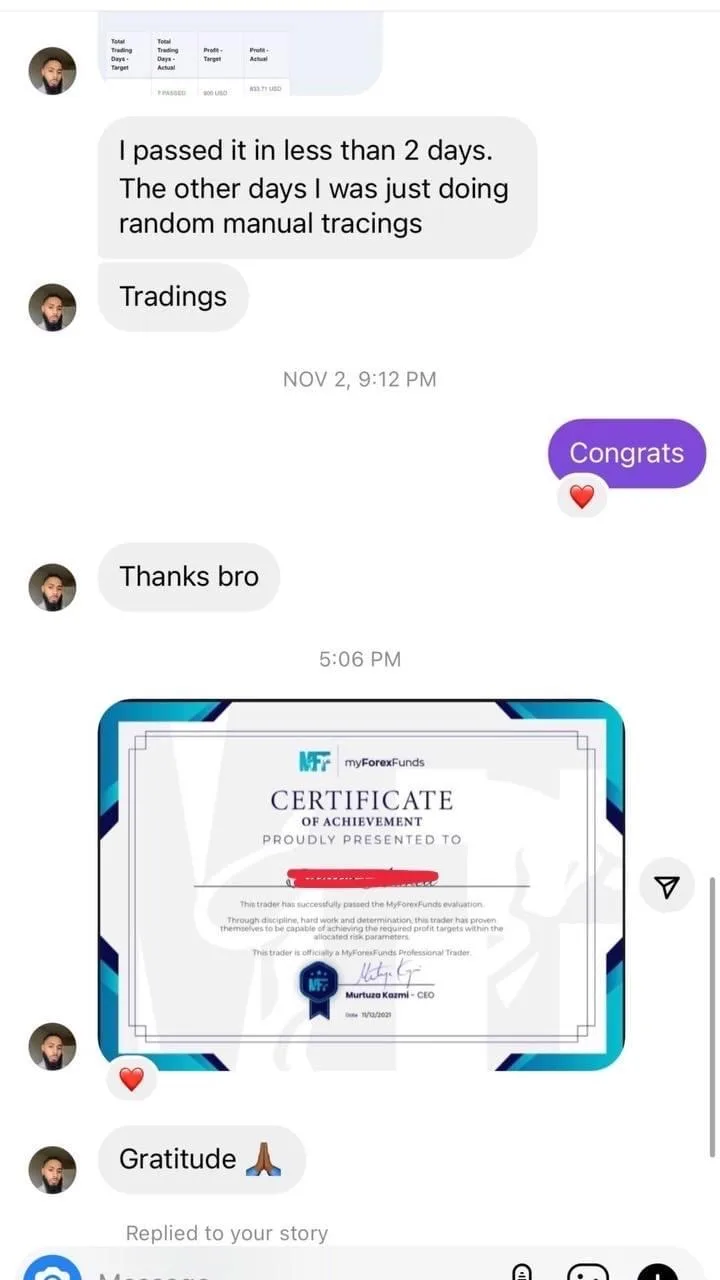Open the sender's avatar beside Thanks bro
720x1280 pixels.
52,587
